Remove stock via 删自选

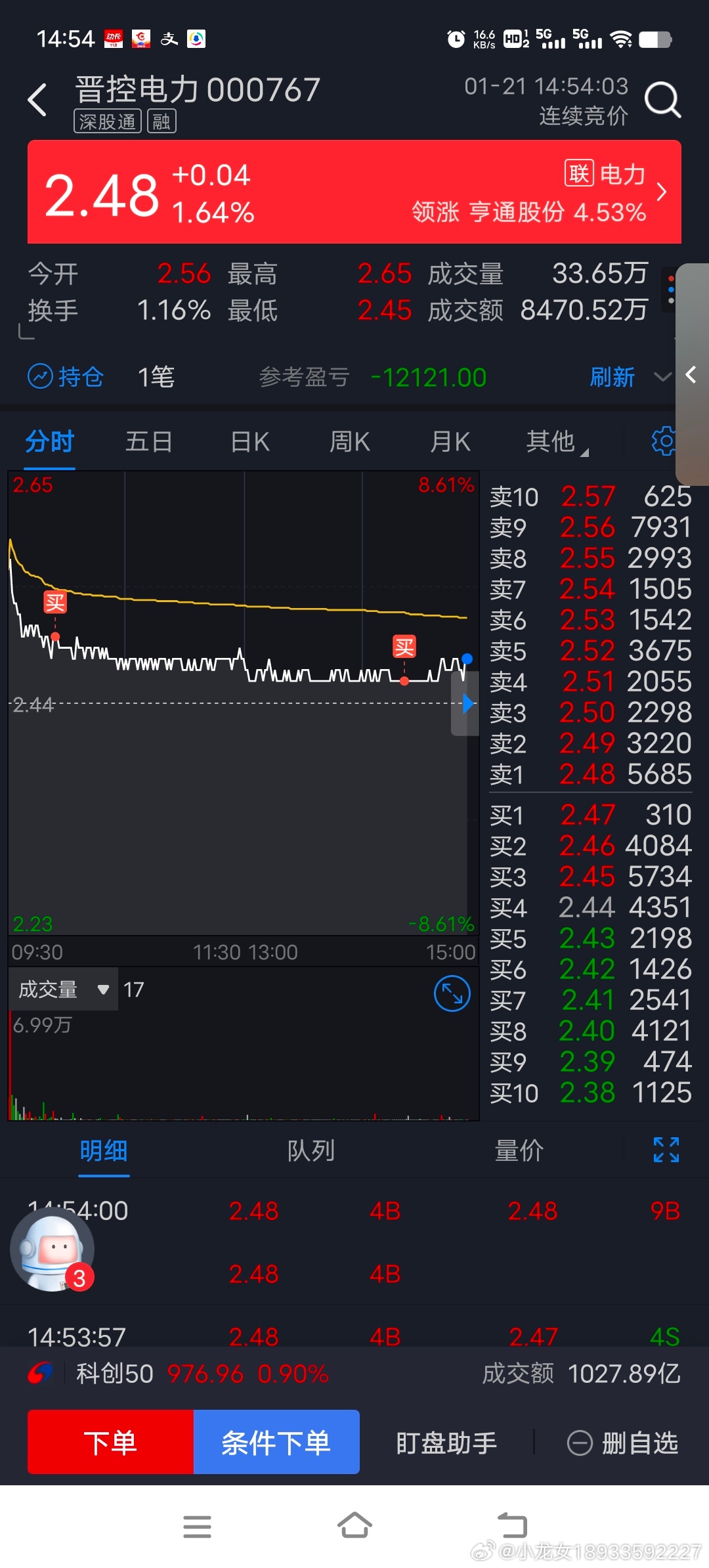(622, 1443)
